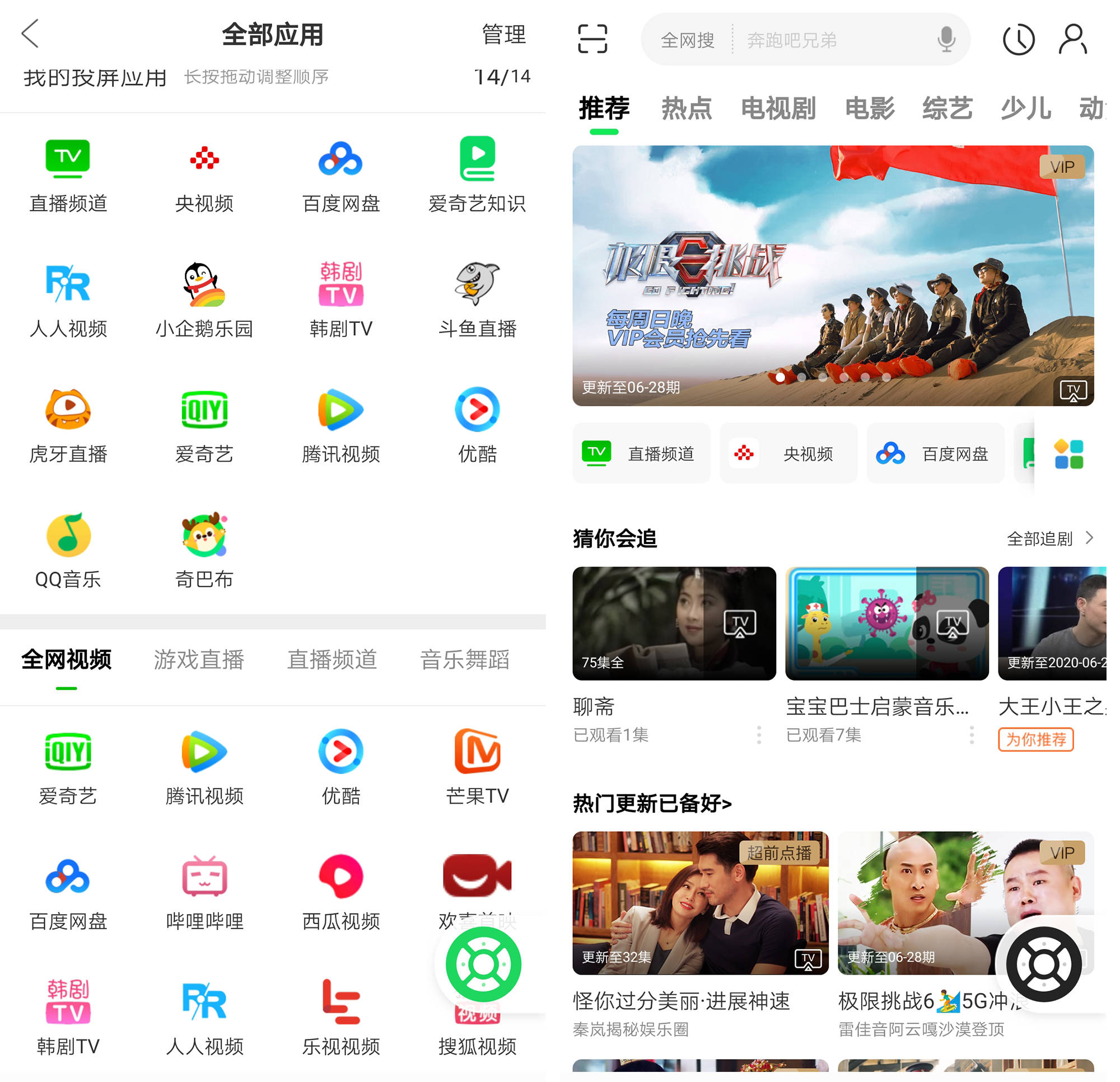The image size is (1120, 1082).
Task: Go back from 全部应用 page
Action: tap(30, 34)
